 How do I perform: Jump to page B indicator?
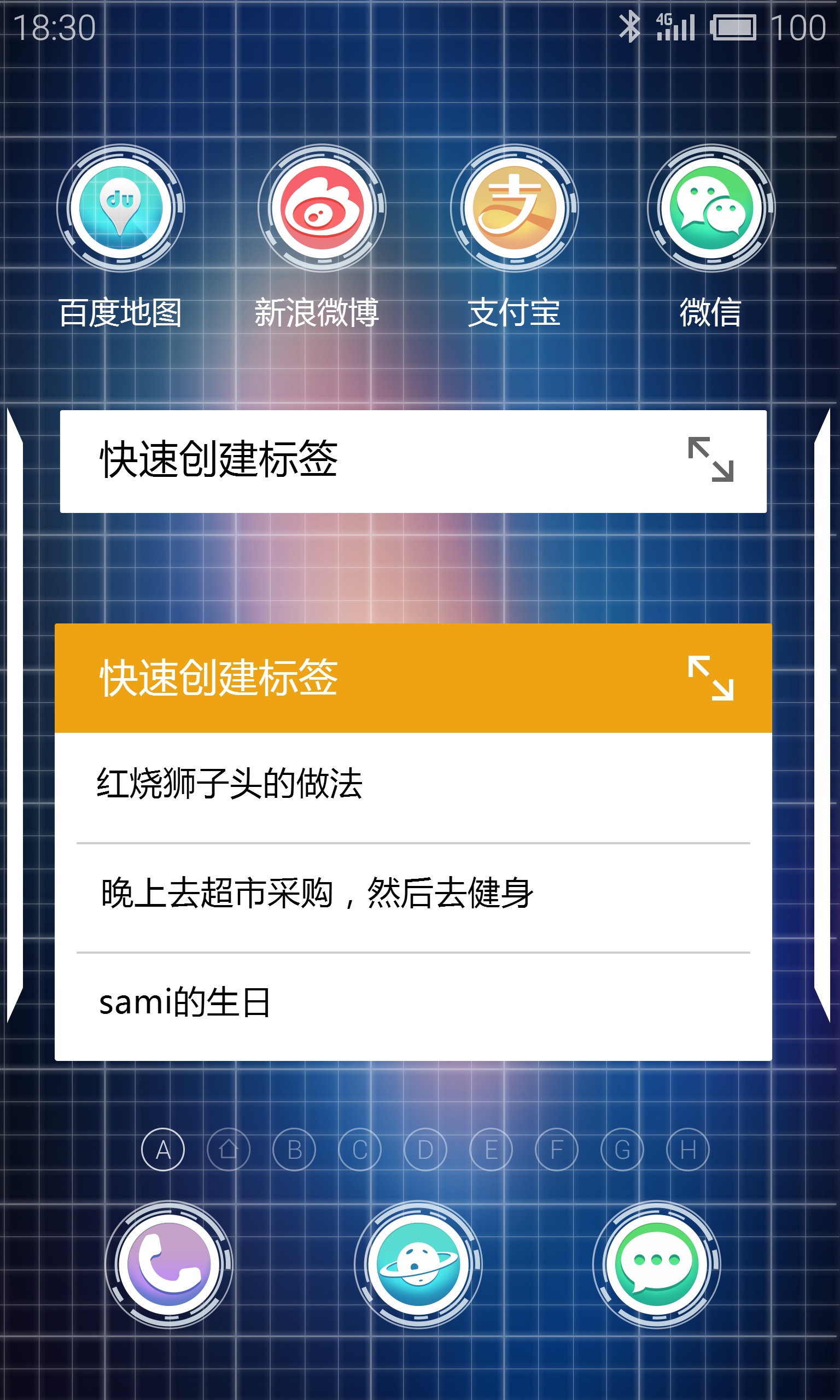(294, 1150)
